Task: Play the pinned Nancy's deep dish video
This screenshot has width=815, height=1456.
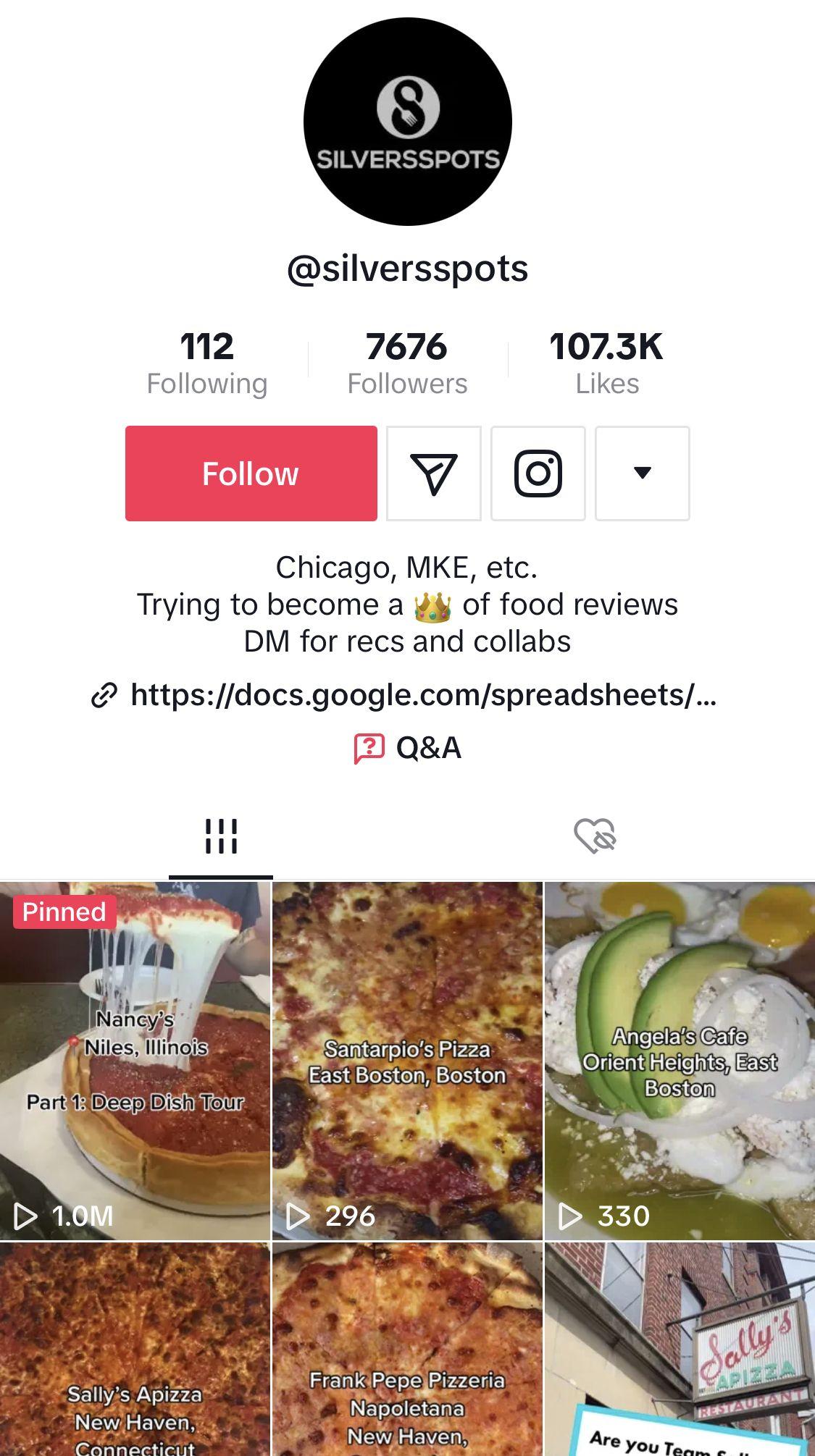Action: [135, 1061]
